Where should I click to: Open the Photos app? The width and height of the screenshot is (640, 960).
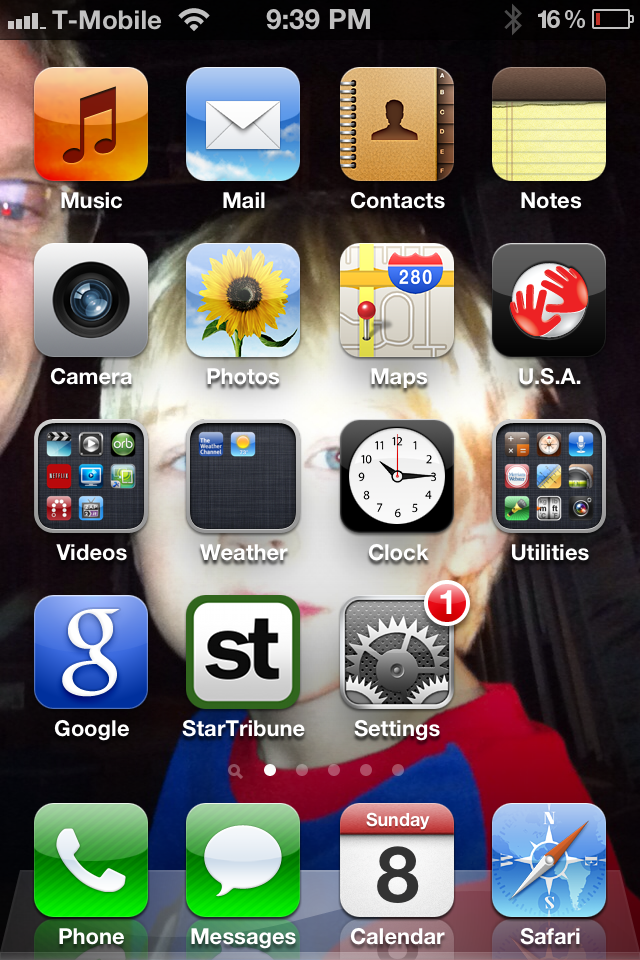click(x=243, y=300)
